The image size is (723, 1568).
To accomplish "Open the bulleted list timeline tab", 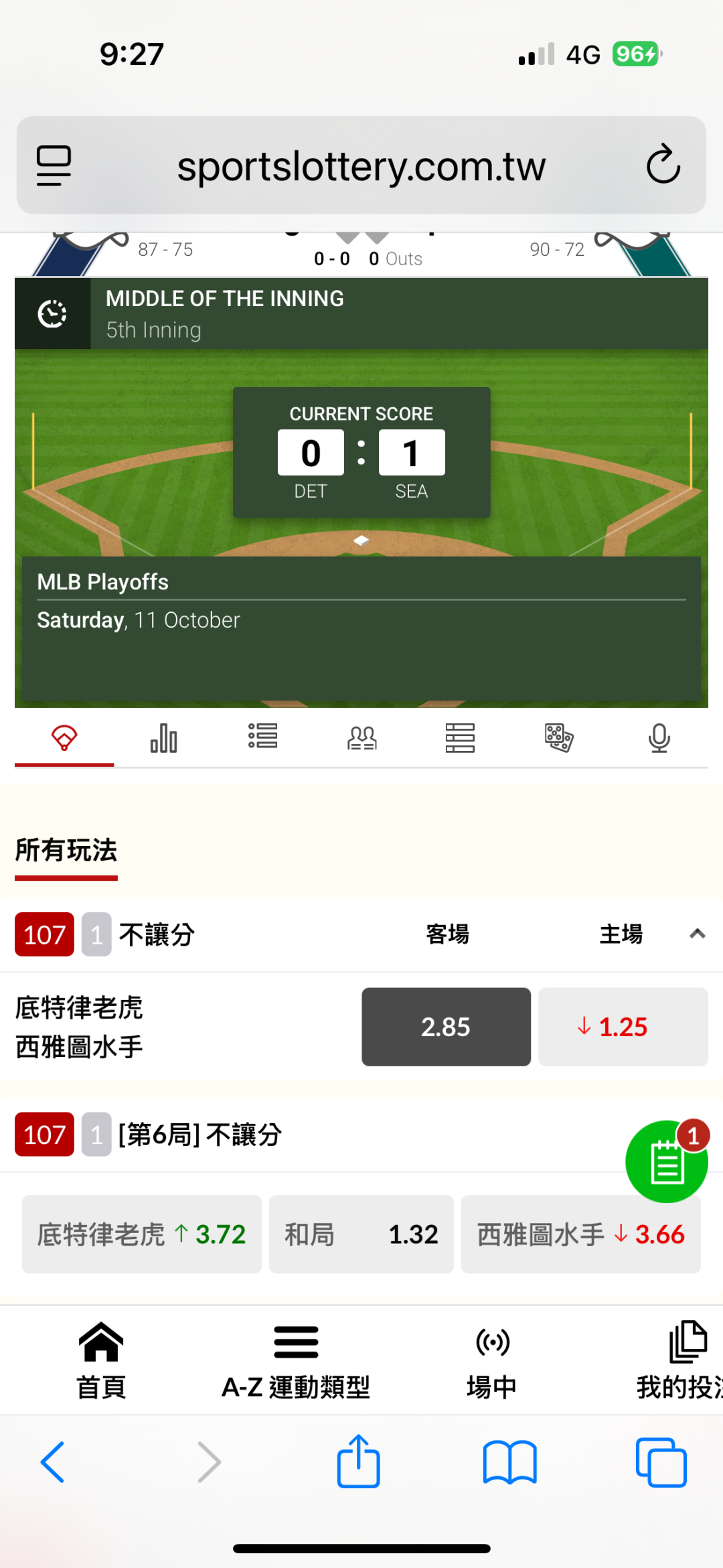I will pyautogui.click(x=262, y=737).
